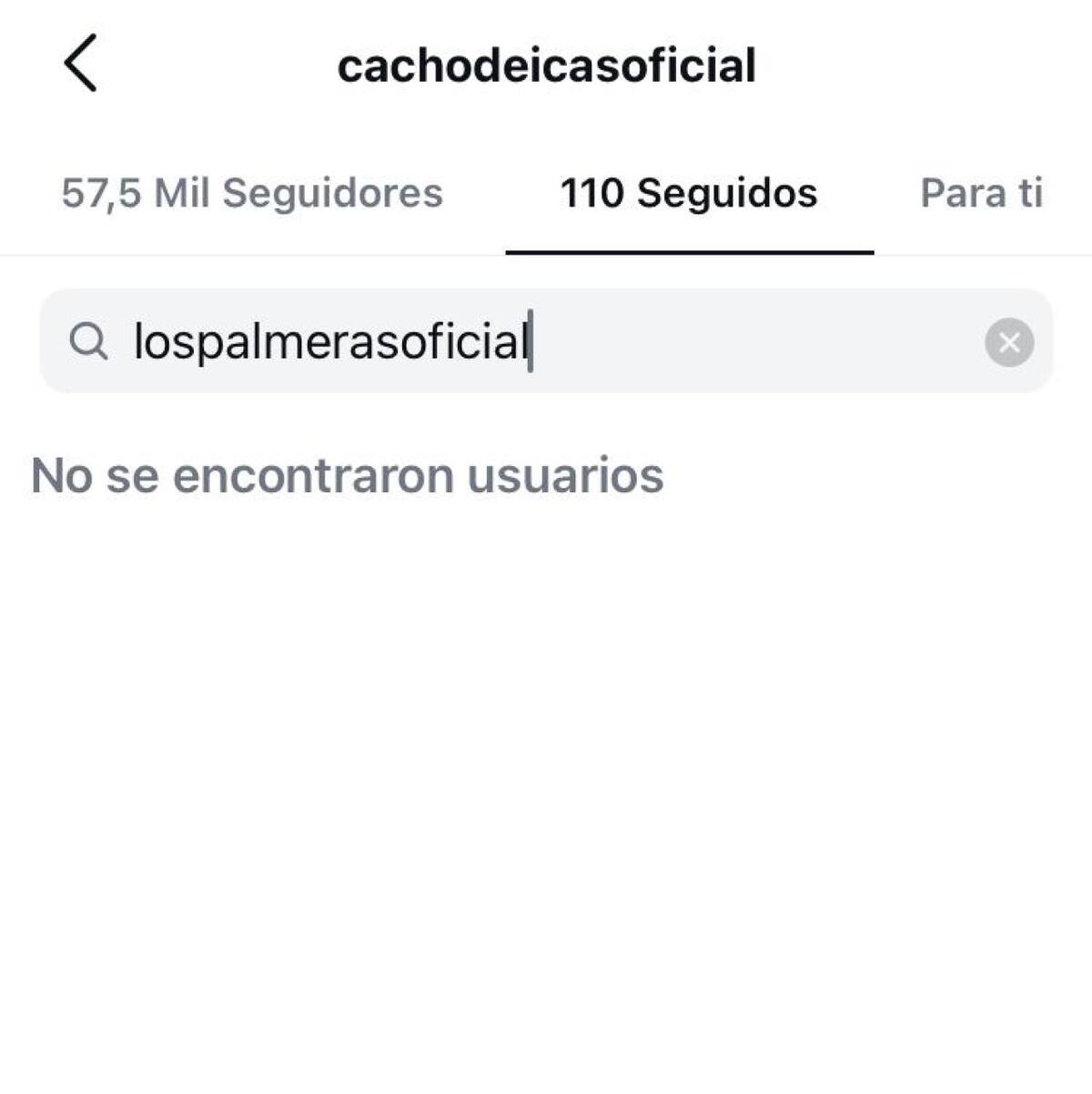
Task: Tap Para ti suggestions label
Action: [983, 193]
